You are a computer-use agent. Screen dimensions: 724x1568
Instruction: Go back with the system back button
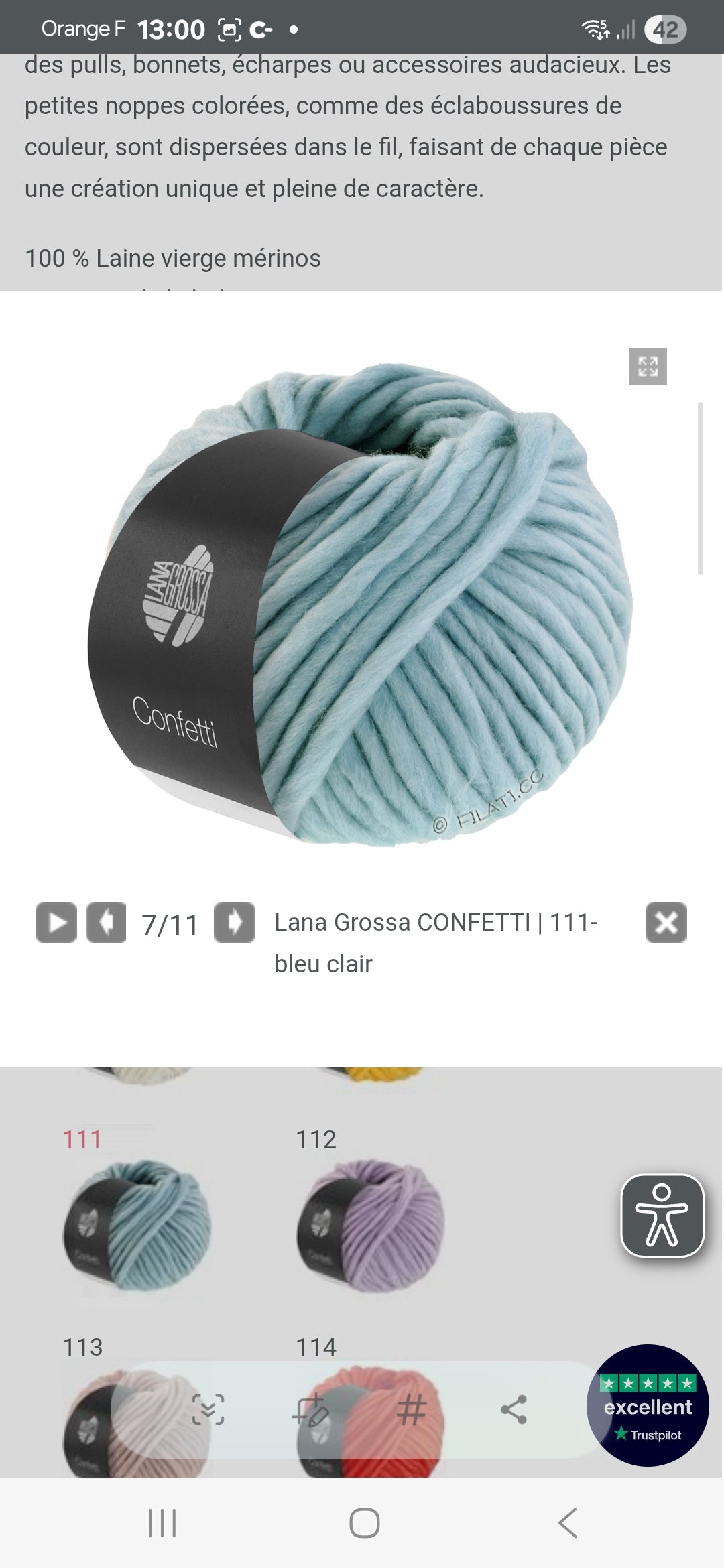click(x=567, y=1523)
